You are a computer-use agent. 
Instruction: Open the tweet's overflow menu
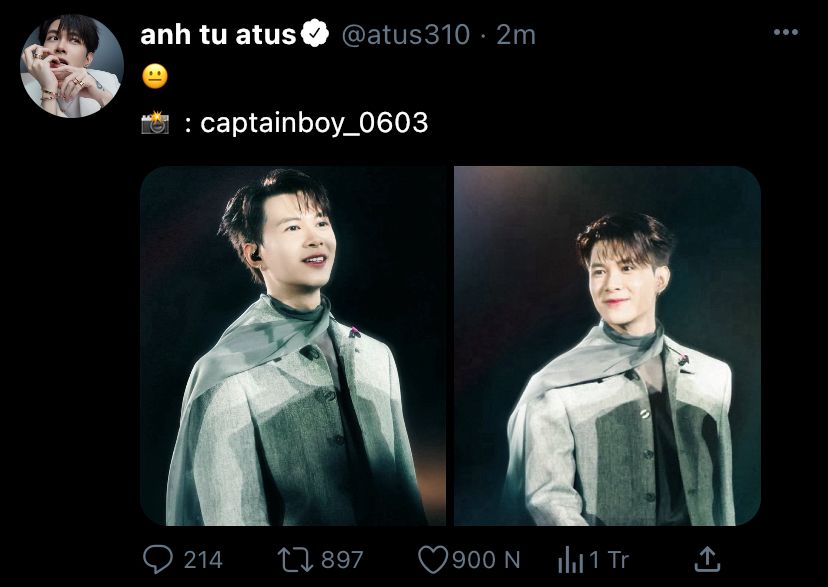point(785,33)
